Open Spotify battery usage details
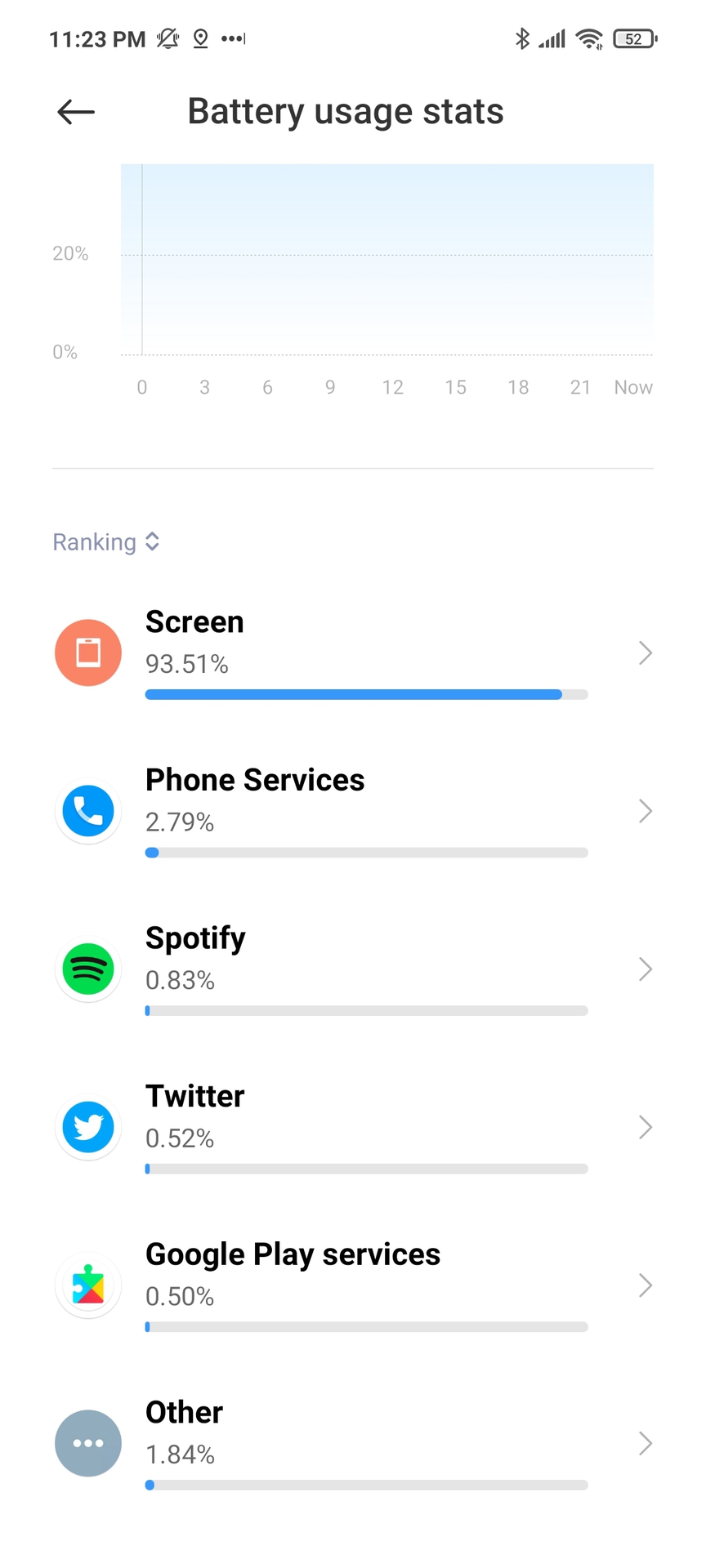 353,969
